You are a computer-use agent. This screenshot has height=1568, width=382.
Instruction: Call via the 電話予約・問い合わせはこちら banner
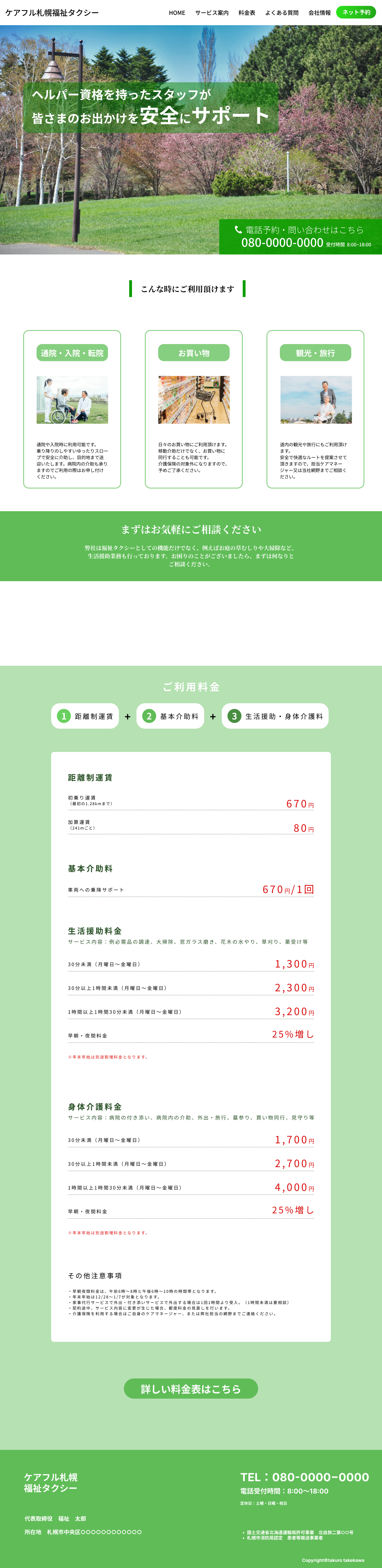pos(301,236)
